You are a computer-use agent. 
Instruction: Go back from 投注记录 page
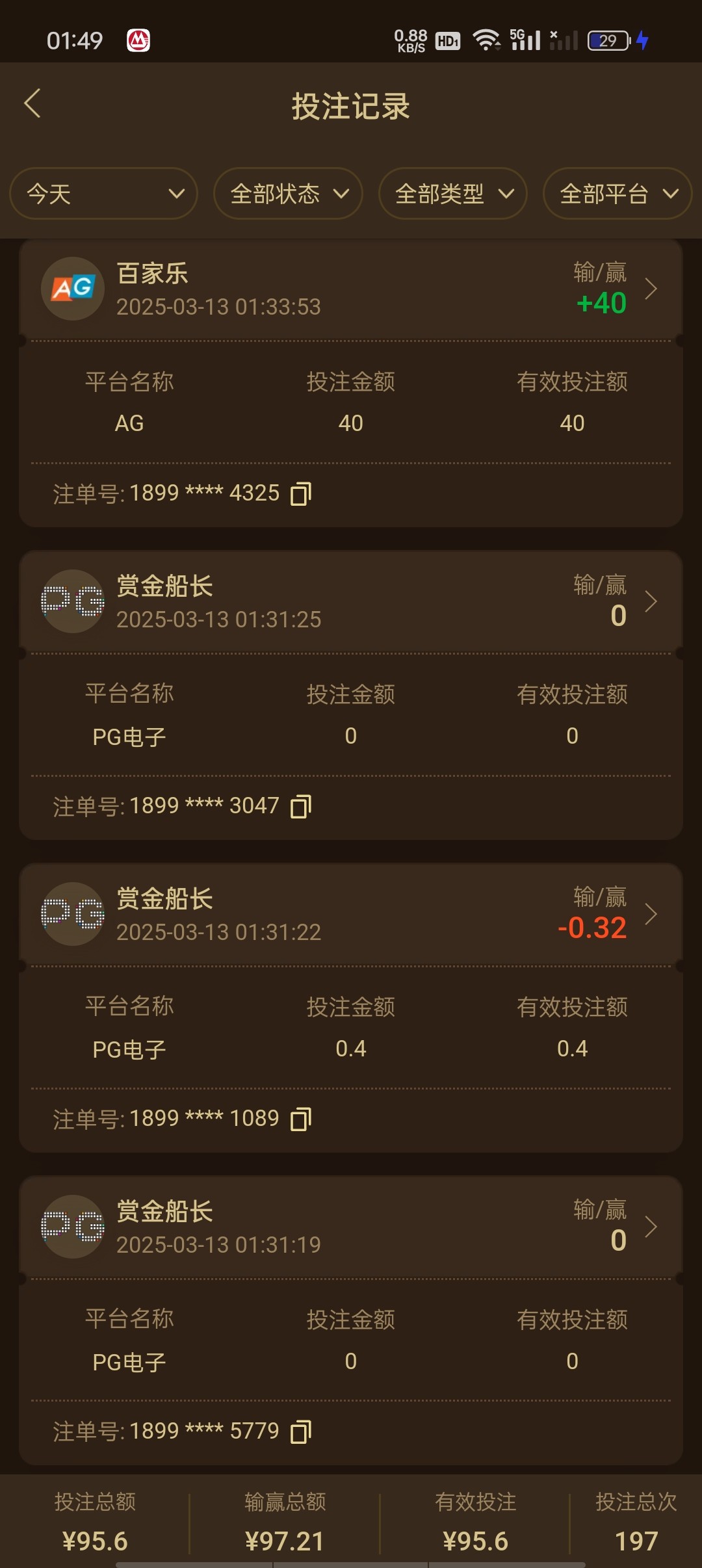[32, 104]
